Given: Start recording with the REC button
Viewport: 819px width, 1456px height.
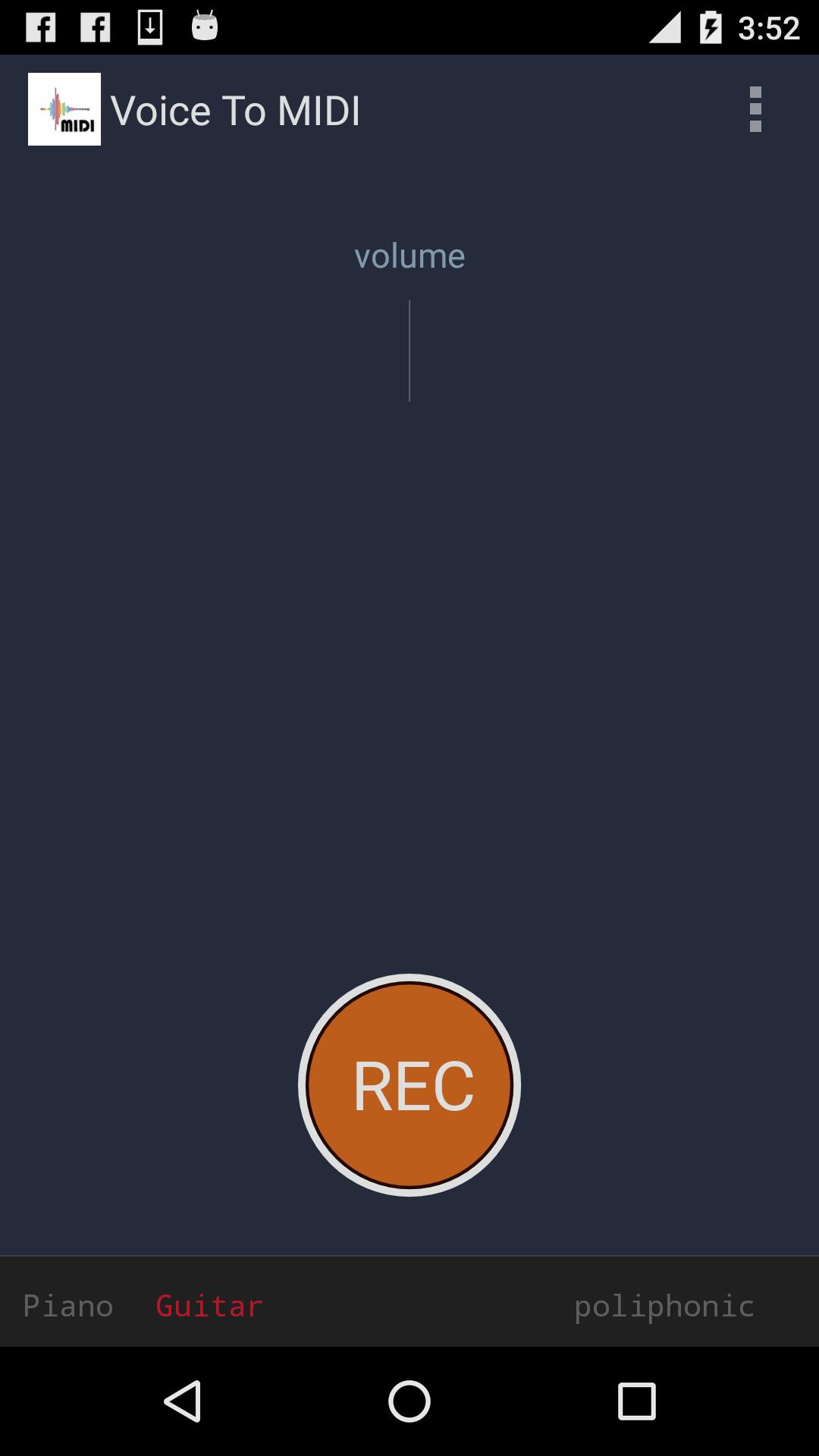Looking at the screenshot, I should click(x=409, y=1085).
